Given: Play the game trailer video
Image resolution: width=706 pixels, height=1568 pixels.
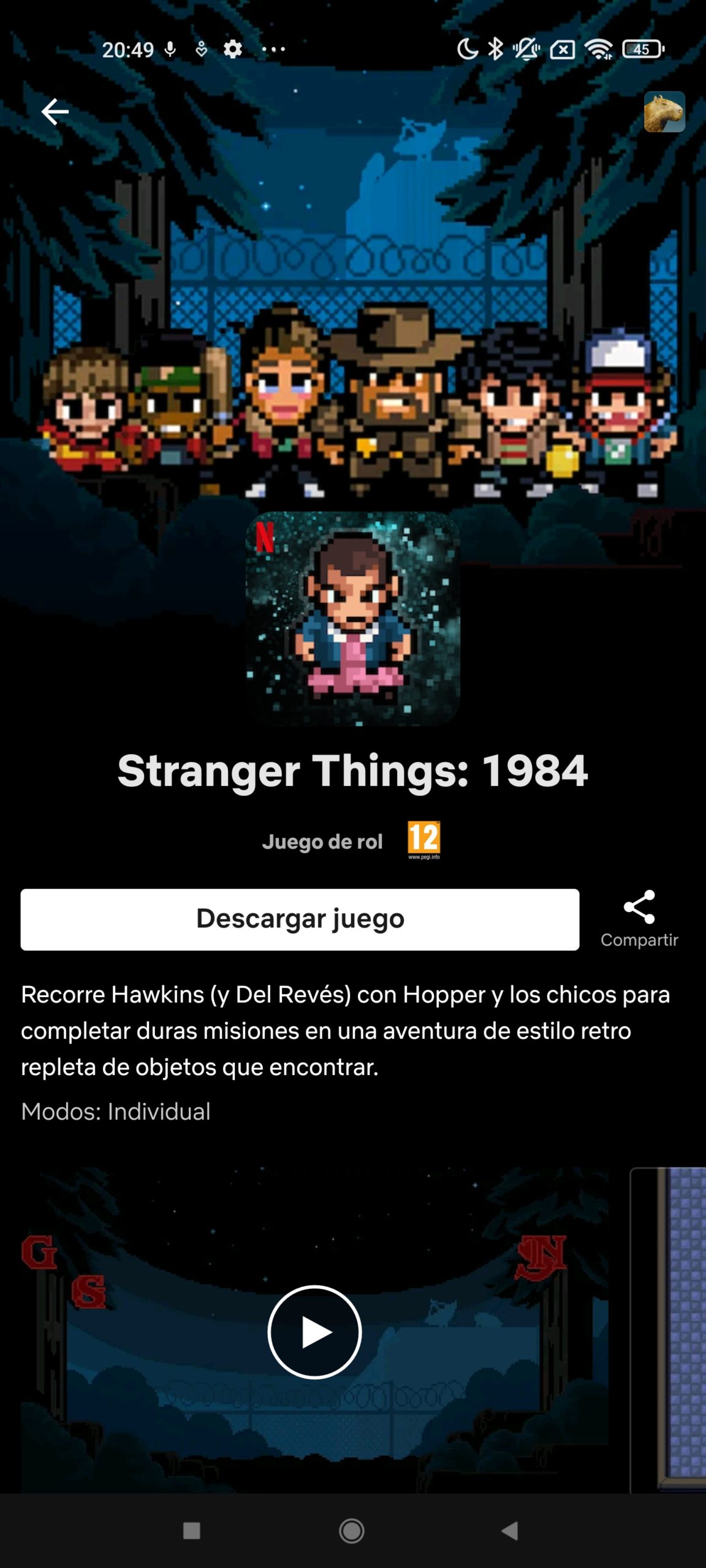Looking at the screenshot, I should click(x=314, y=1332).
